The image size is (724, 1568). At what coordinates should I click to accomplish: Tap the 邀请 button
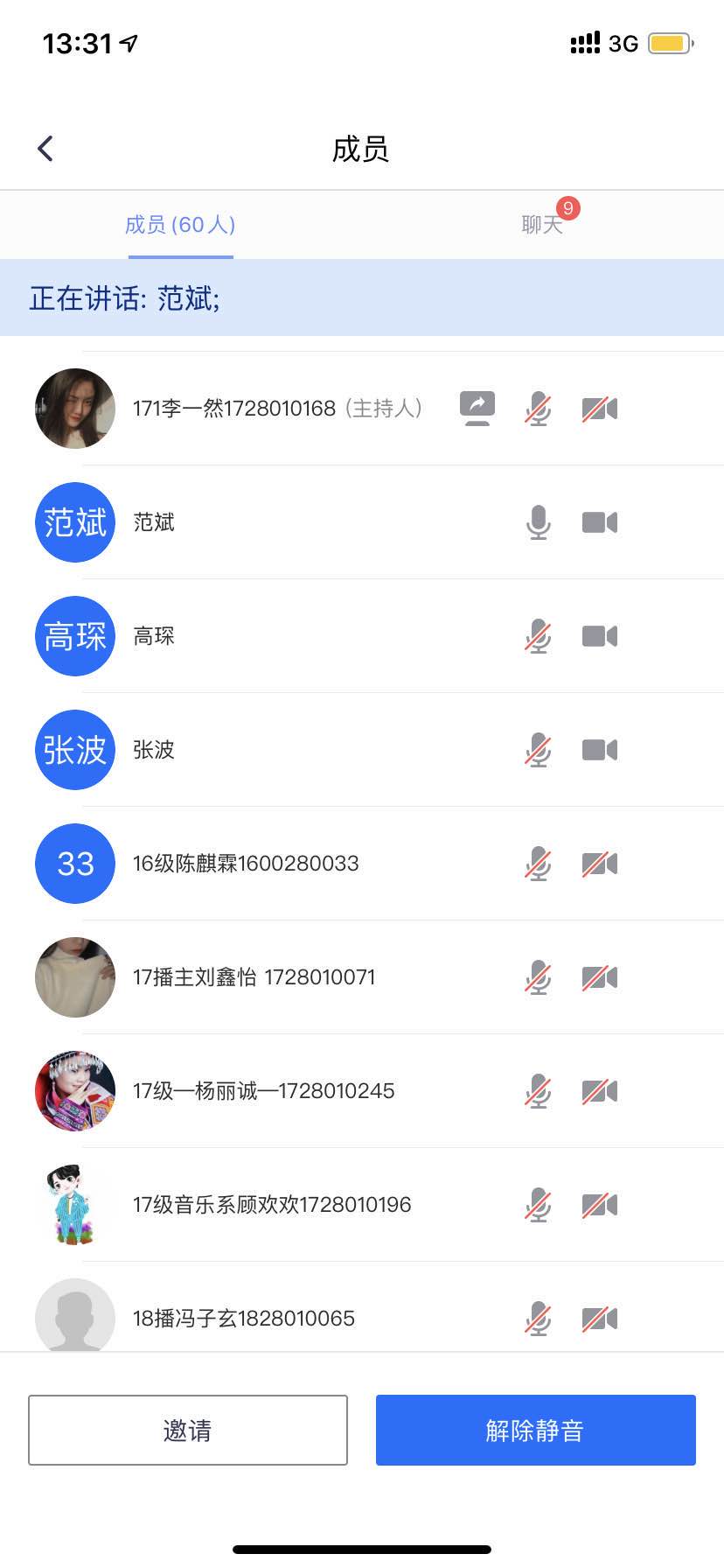[187, 1430]
